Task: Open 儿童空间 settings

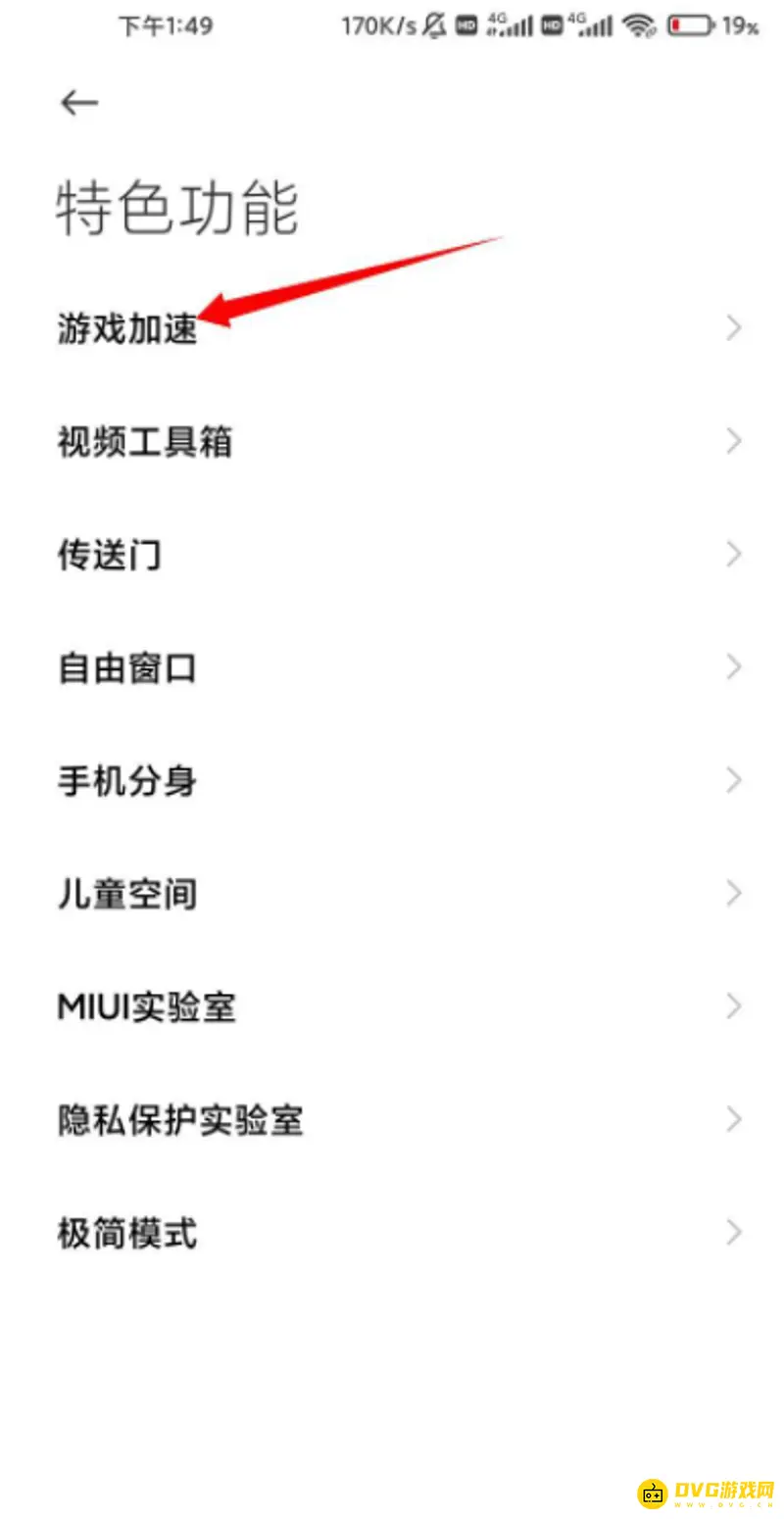Action: coord(127,893)
